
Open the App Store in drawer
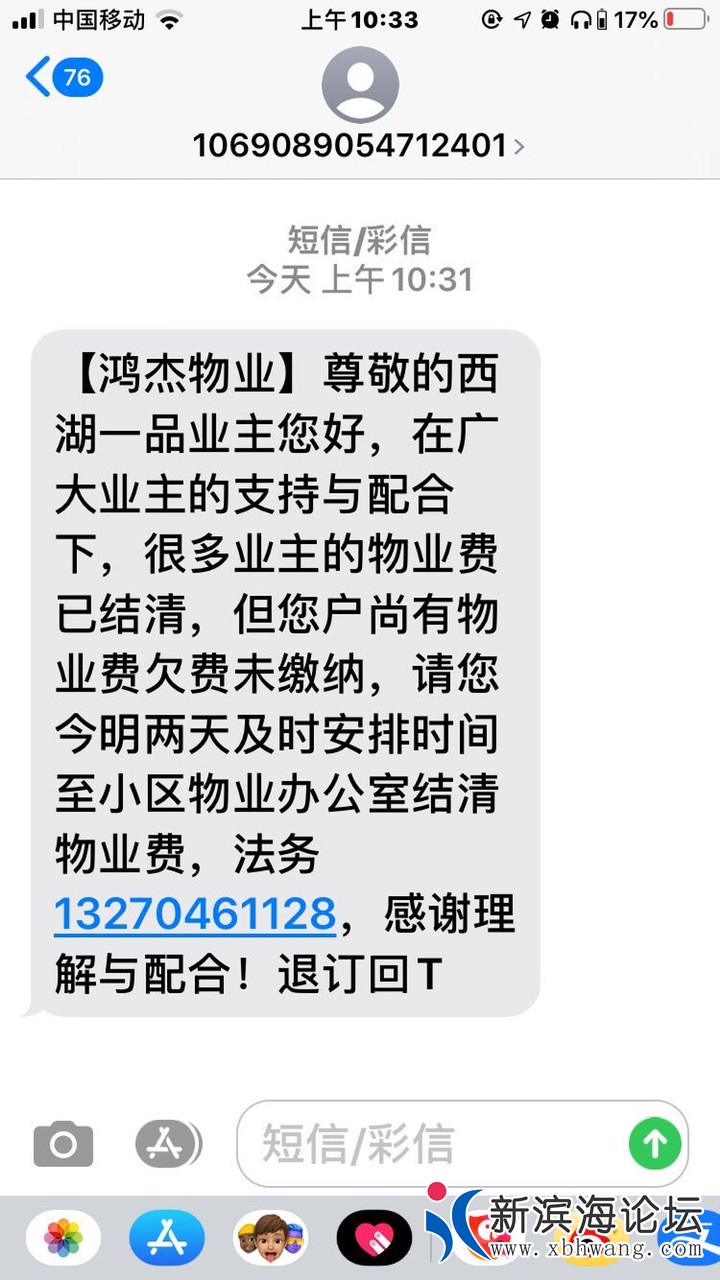pos(167,1239)
